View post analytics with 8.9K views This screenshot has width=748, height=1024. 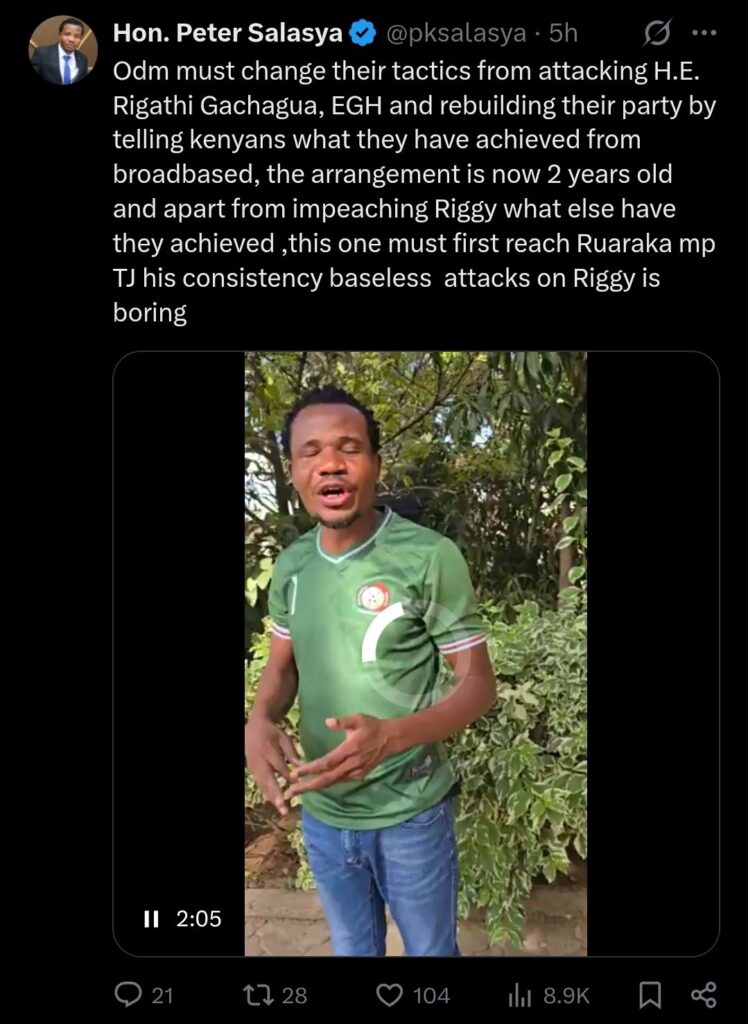[521, 994]
